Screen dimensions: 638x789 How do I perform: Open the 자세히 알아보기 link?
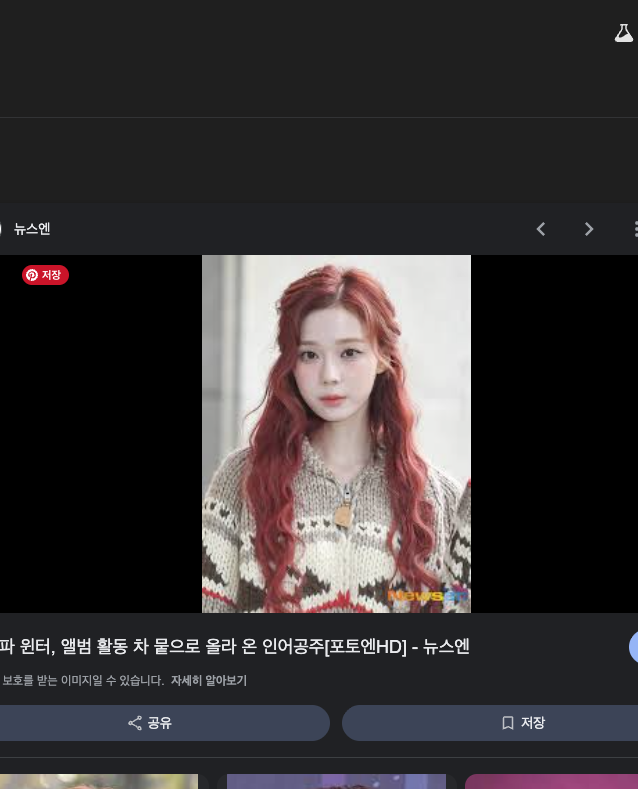tap(208, 681)
